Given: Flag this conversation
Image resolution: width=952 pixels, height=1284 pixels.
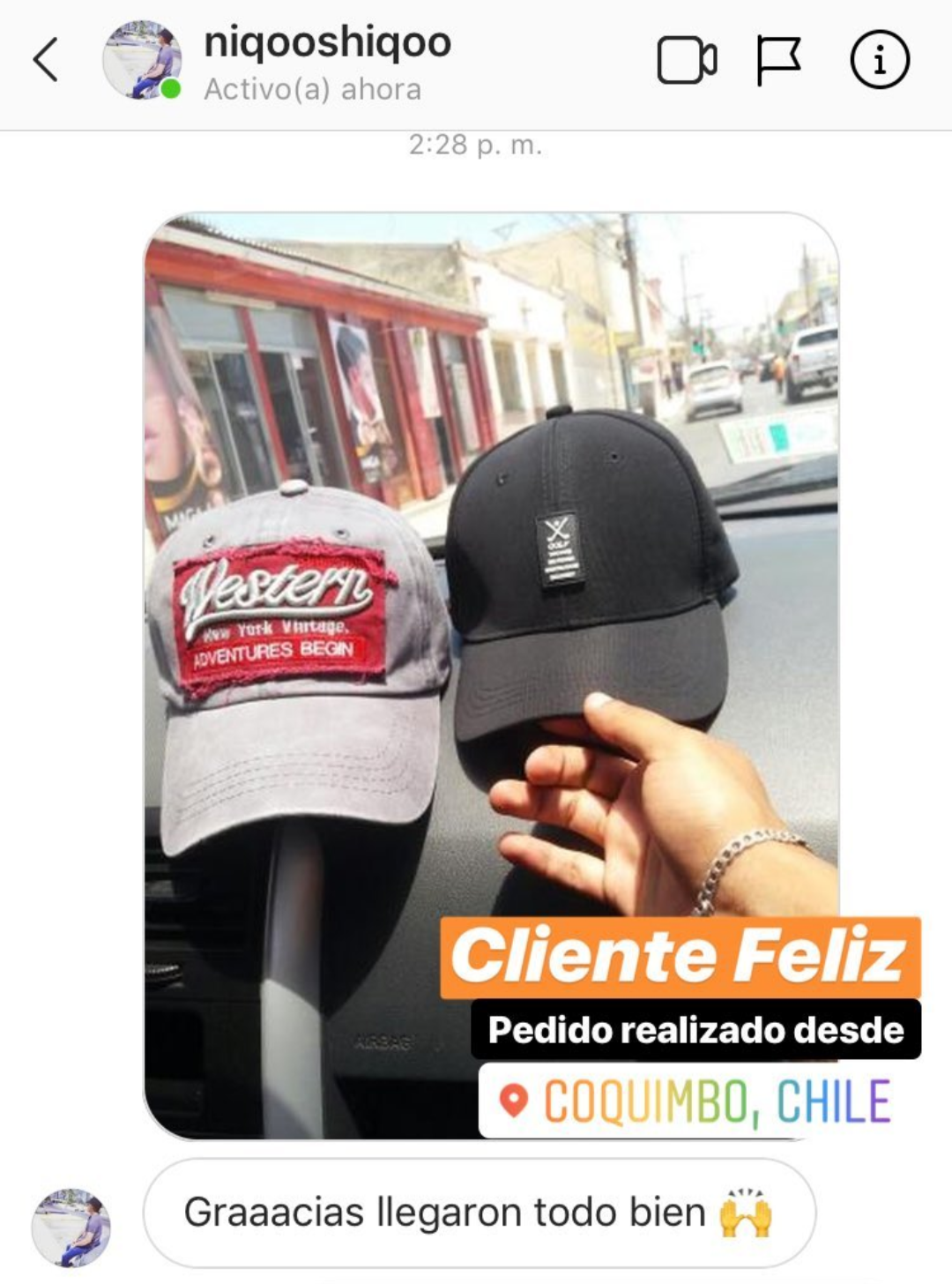Looking at the screenshot, I should coord(779,60).
